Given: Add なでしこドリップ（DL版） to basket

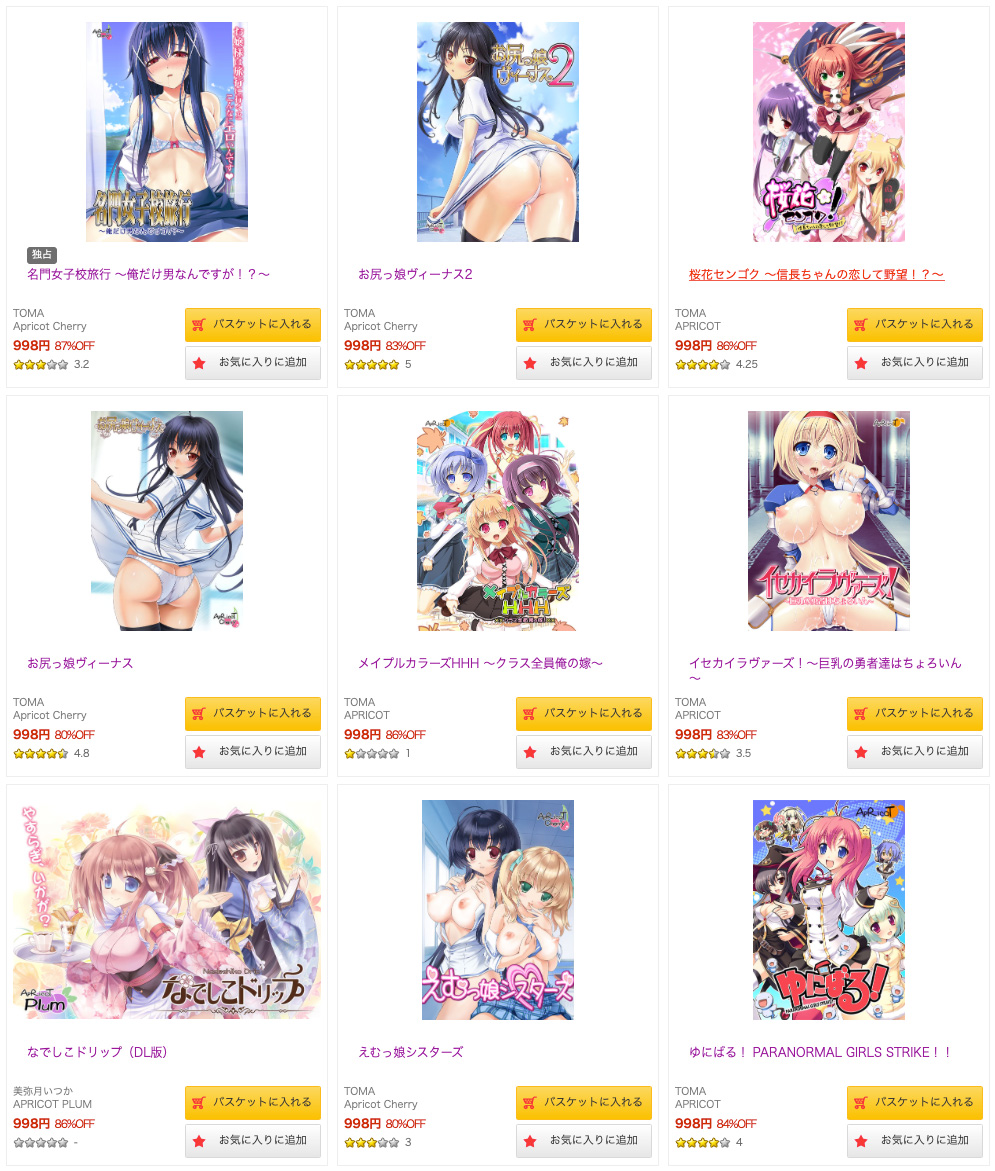Looking at the screenshot, I should 252,1102.
